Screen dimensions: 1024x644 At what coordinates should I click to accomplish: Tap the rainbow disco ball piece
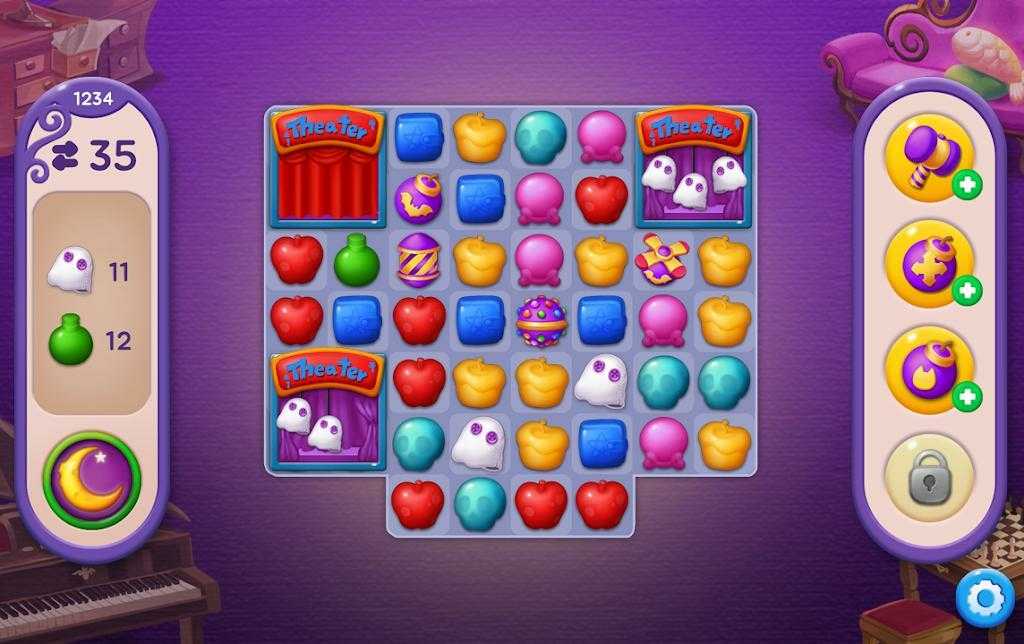(541, 321)
